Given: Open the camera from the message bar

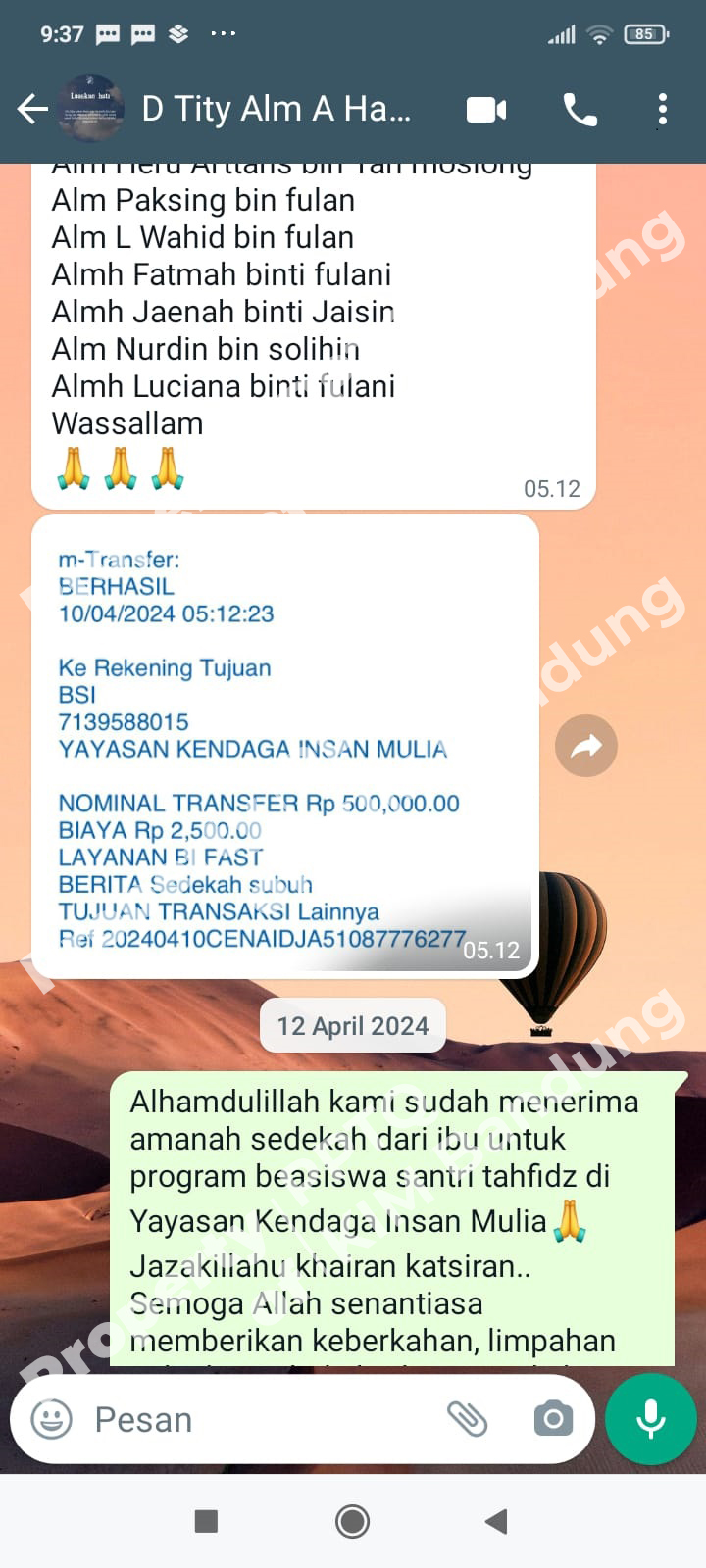Looking at the screenshot, I should [553, 1419].
